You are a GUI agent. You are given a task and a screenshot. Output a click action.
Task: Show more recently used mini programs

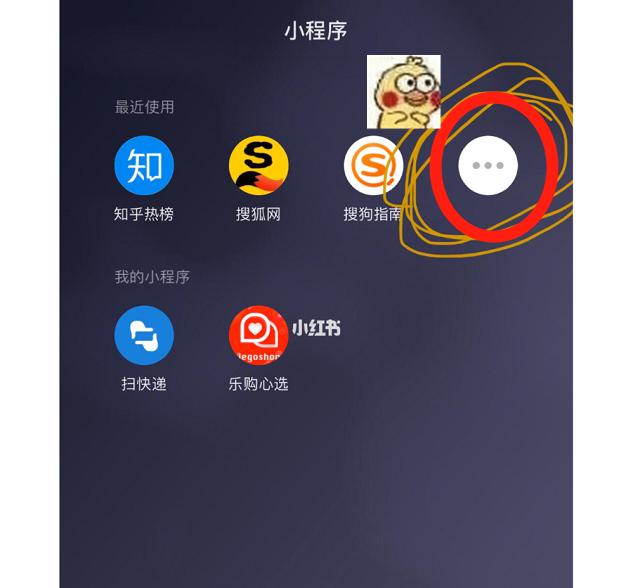(488, 166)
